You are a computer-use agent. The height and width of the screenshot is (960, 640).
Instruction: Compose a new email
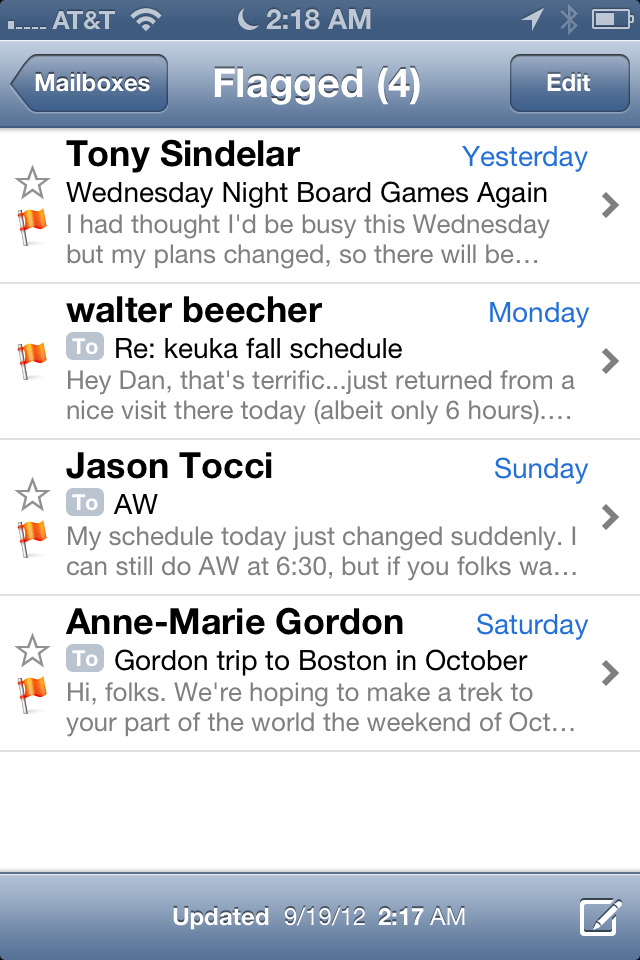coord(600,916)
